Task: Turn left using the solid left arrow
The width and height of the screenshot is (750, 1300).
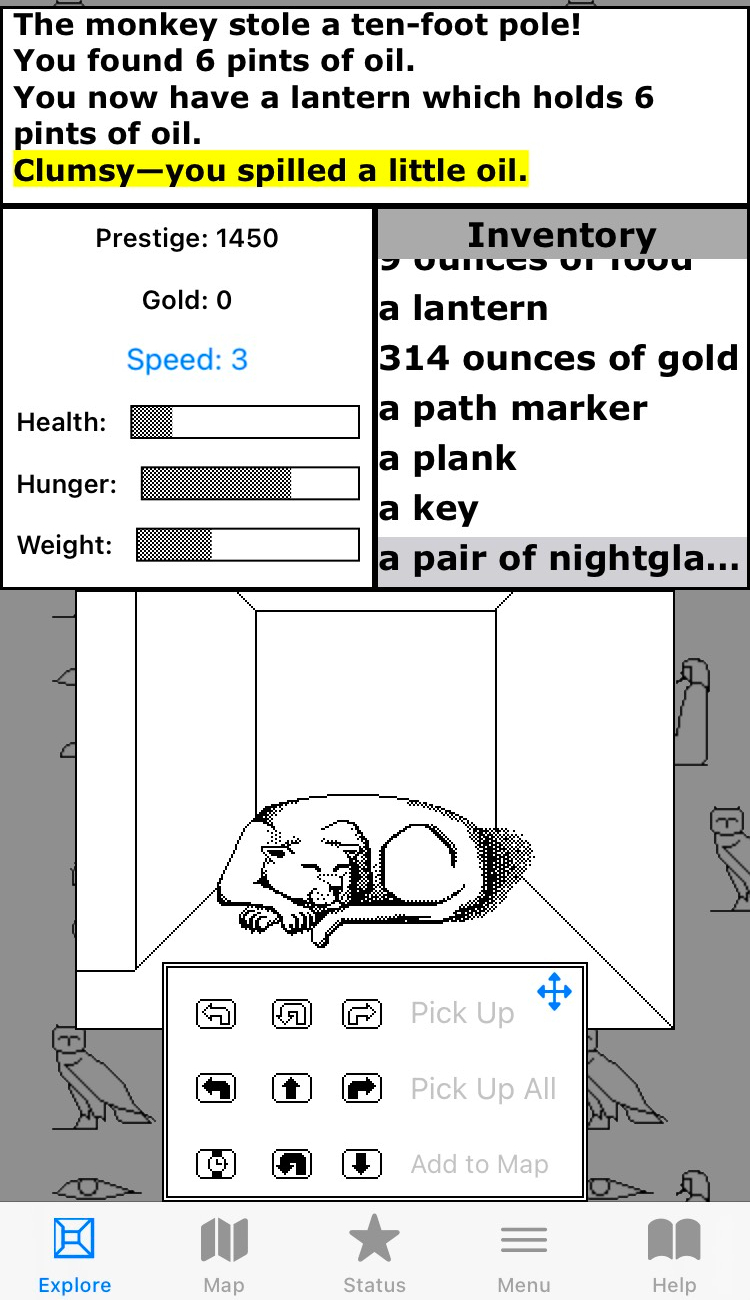Action: [x=215, y=1089]
